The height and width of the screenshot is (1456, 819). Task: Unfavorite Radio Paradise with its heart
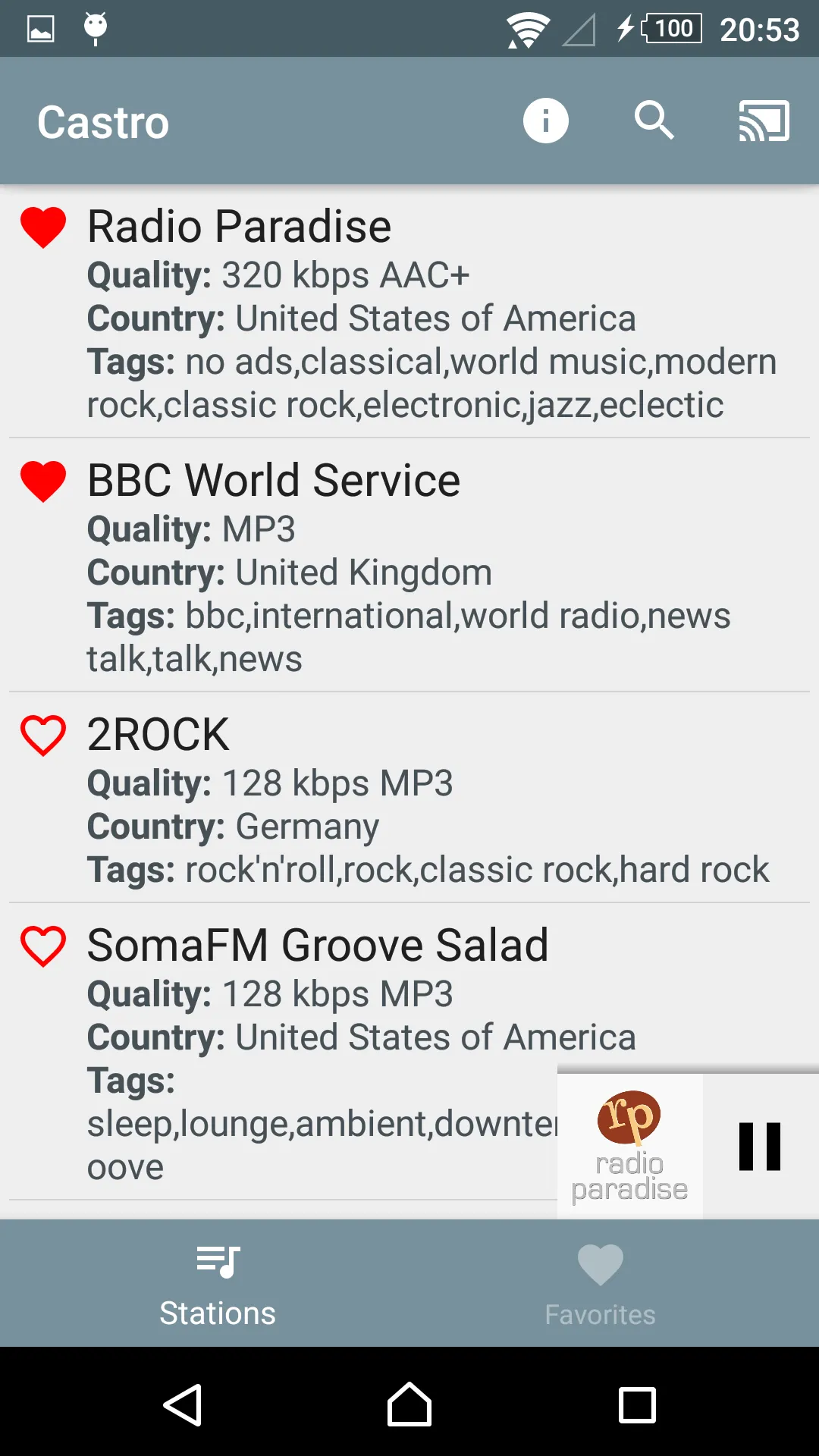tap(43, 227)
